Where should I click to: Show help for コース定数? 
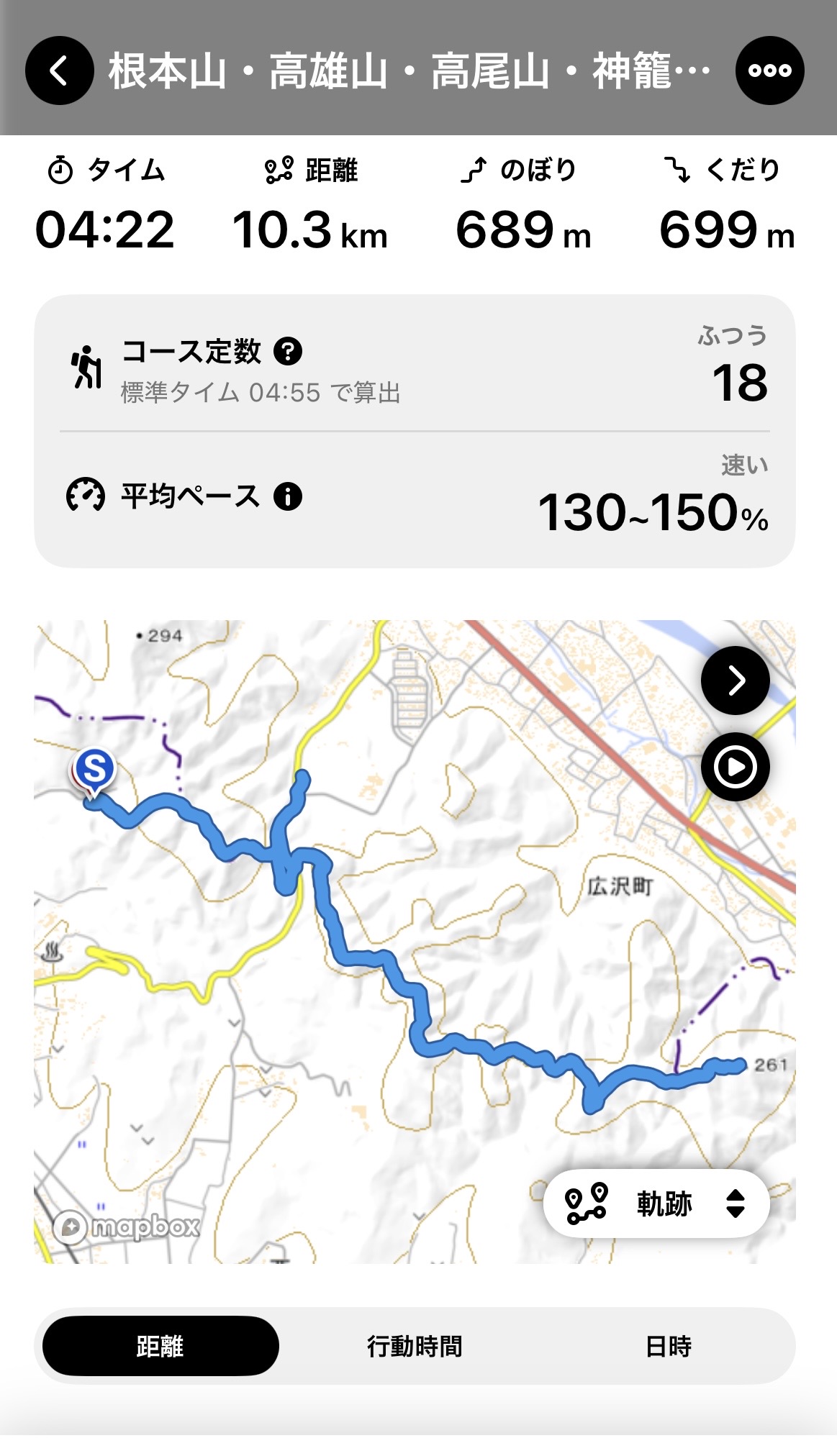(288, 352)
